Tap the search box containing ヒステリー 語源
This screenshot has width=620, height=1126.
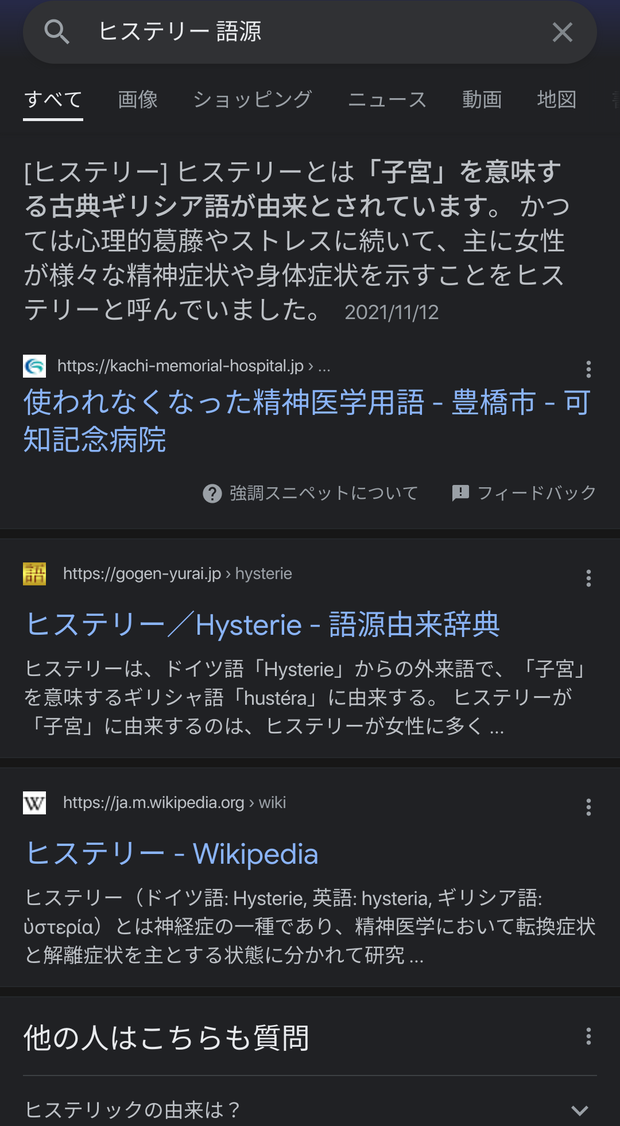point(309,32)
